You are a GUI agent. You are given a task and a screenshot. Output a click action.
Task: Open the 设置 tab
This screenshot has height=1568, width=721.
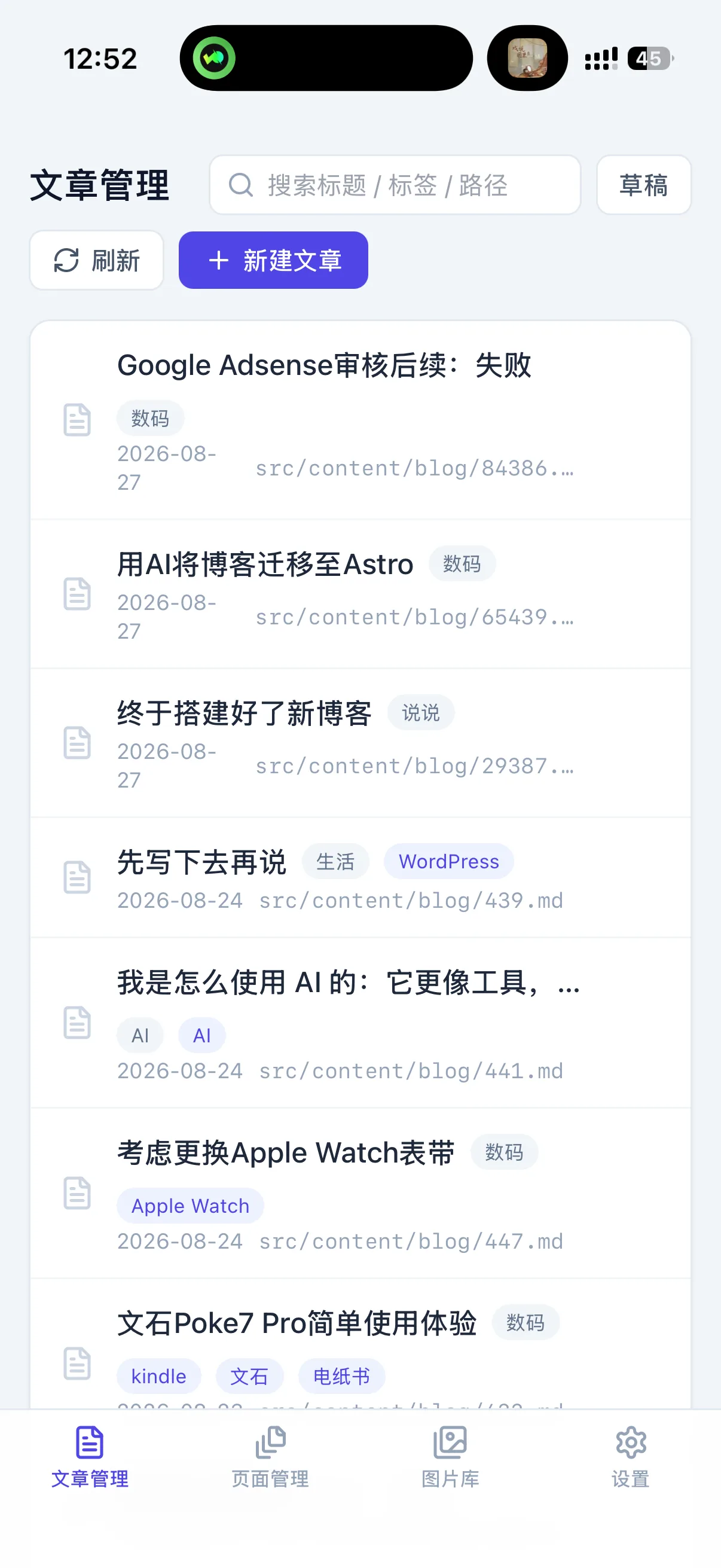point(630,1458)
